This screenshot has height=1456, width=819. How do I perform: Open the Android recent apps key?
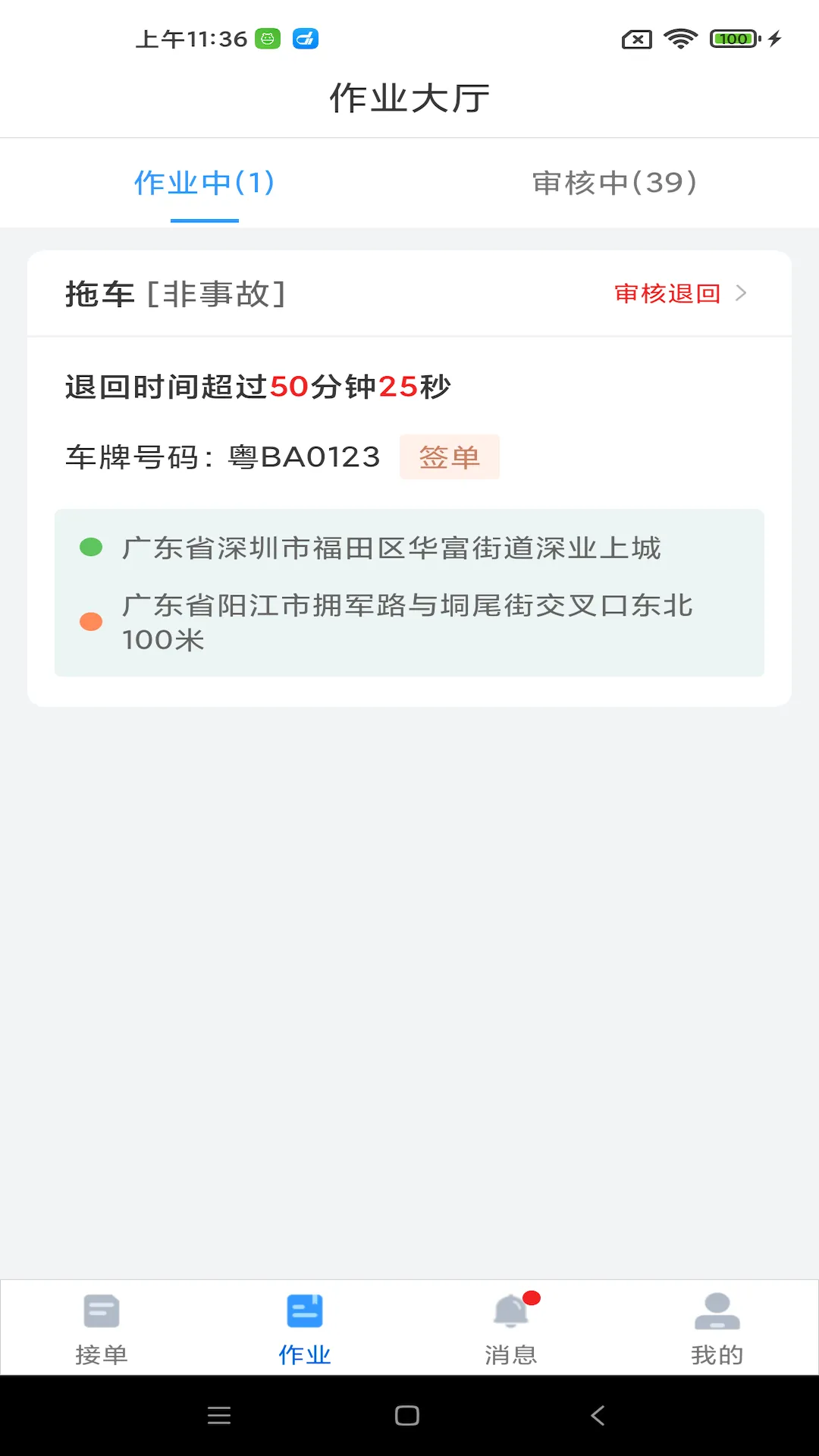(x=219, y=1415)
